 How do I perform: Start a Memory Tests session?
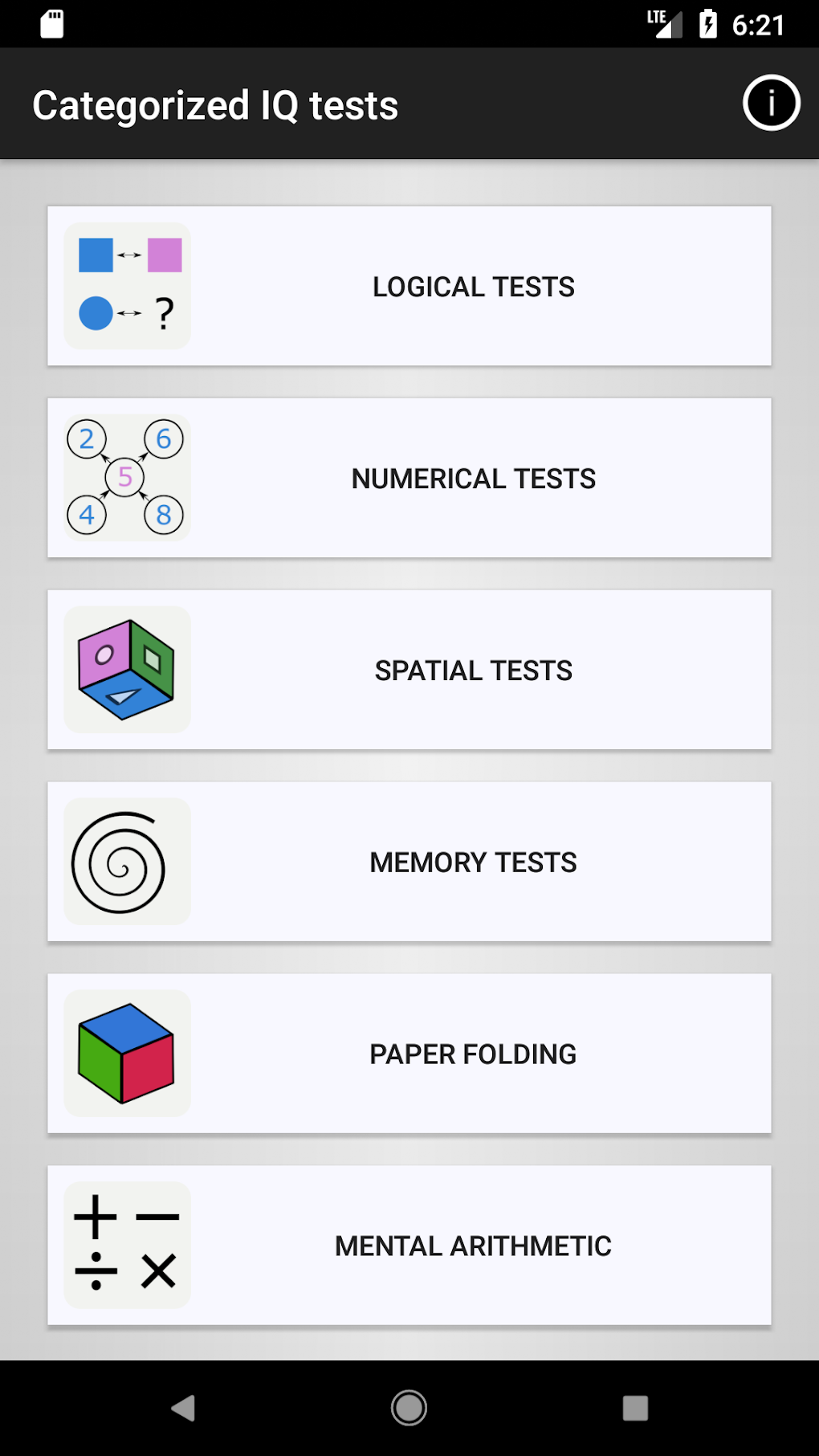tap(472, 861)
